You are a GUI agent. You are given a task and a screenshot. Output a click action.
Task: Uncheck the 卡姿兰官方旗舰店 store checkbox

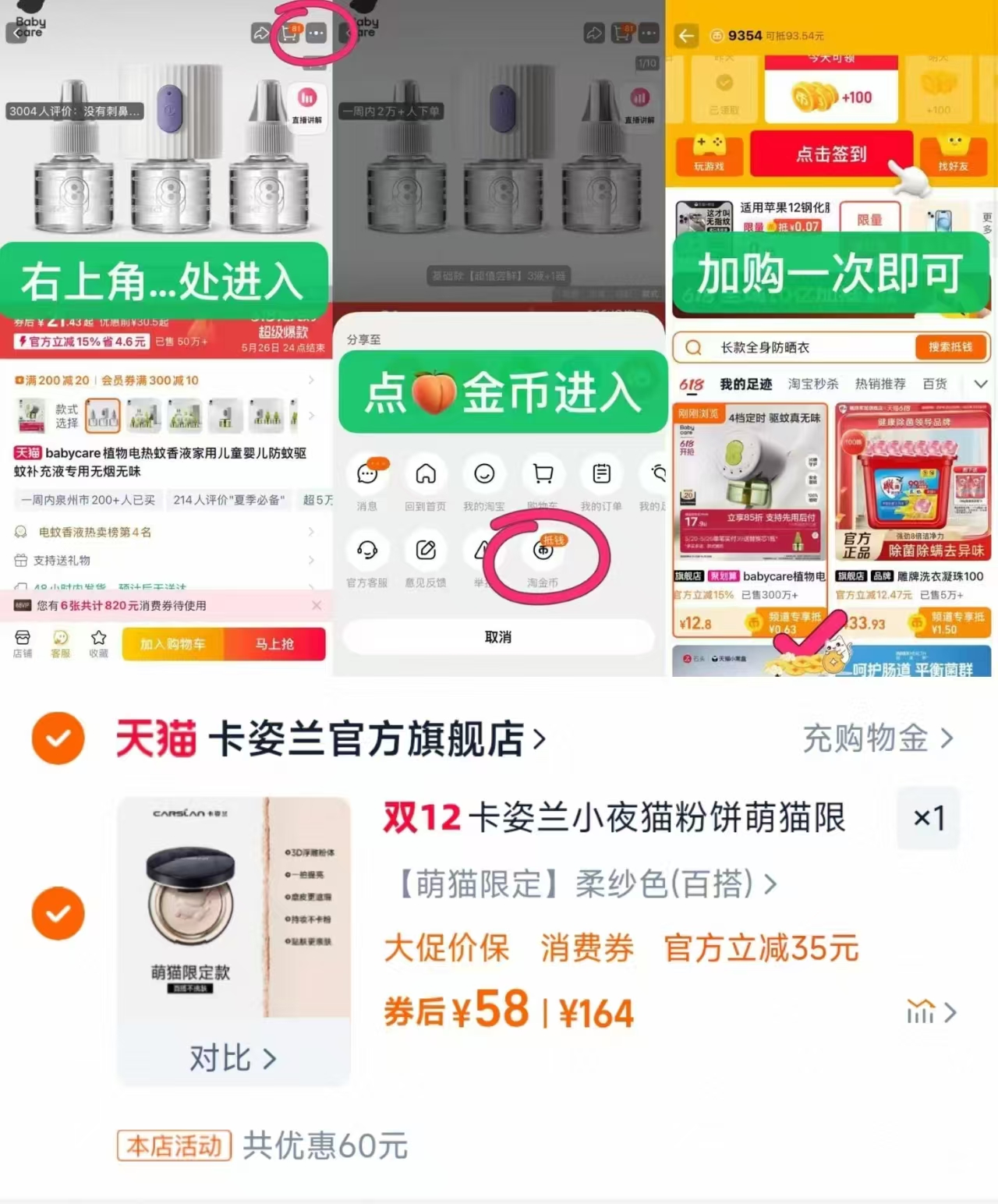(58, 738)
